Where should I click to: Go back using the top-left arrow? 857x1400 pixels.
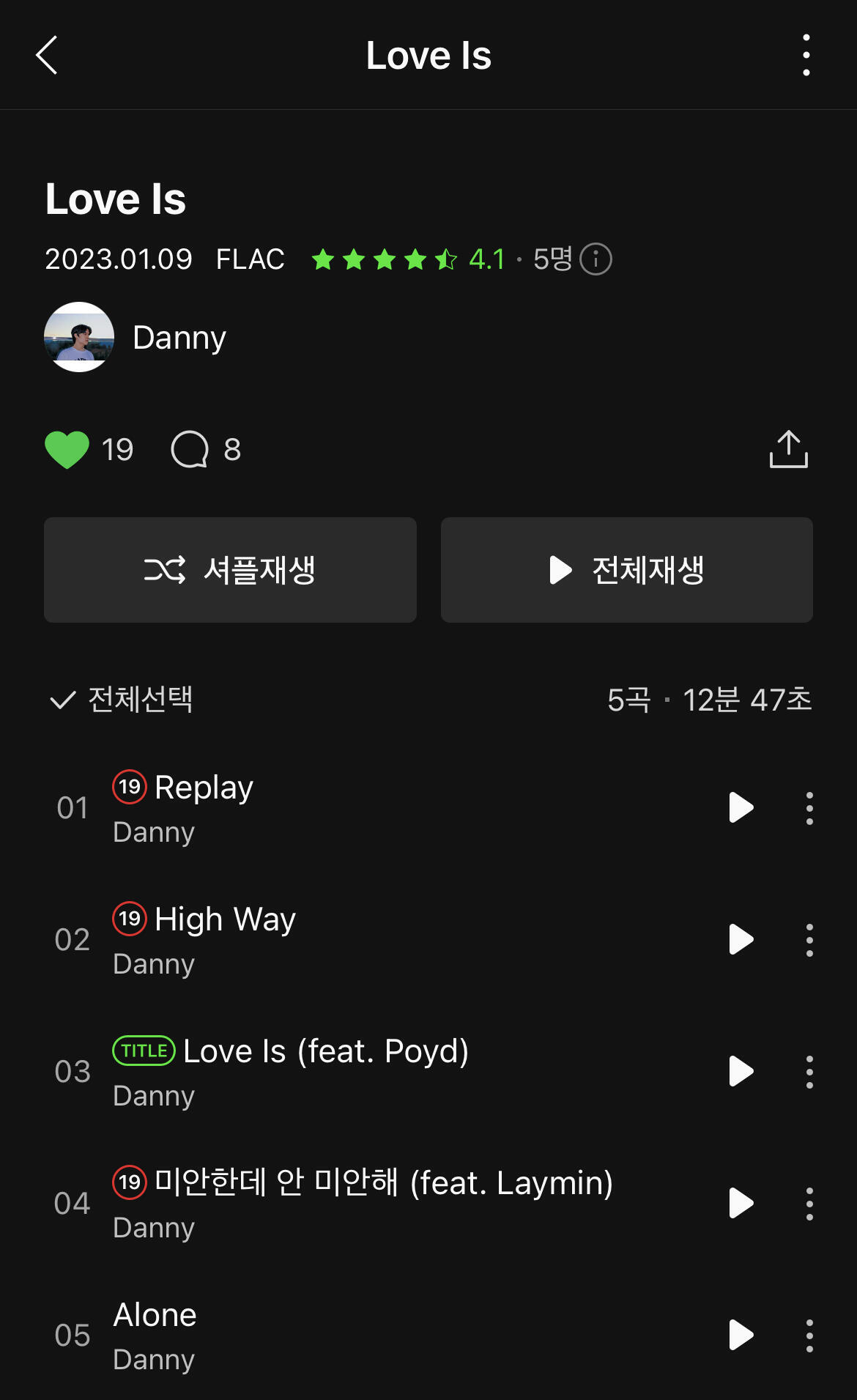point(47,56)
